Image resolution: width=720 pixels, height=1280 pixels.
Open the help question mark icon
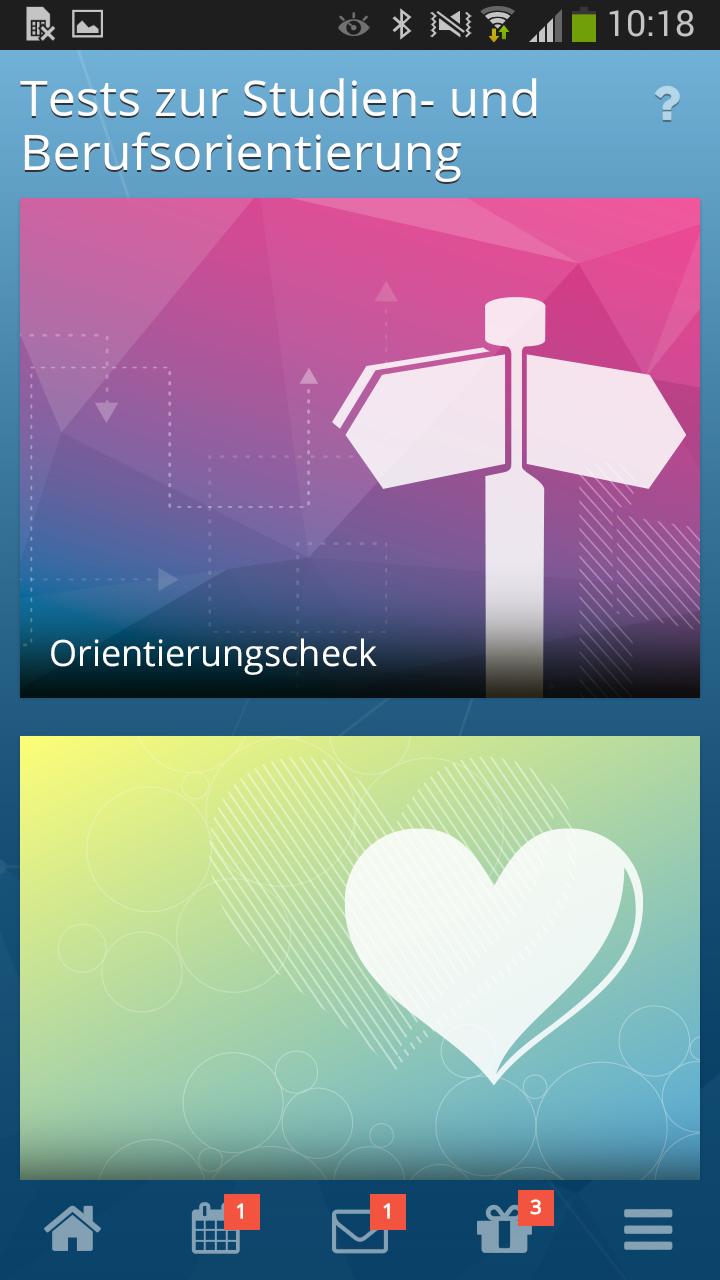point(667,104)
